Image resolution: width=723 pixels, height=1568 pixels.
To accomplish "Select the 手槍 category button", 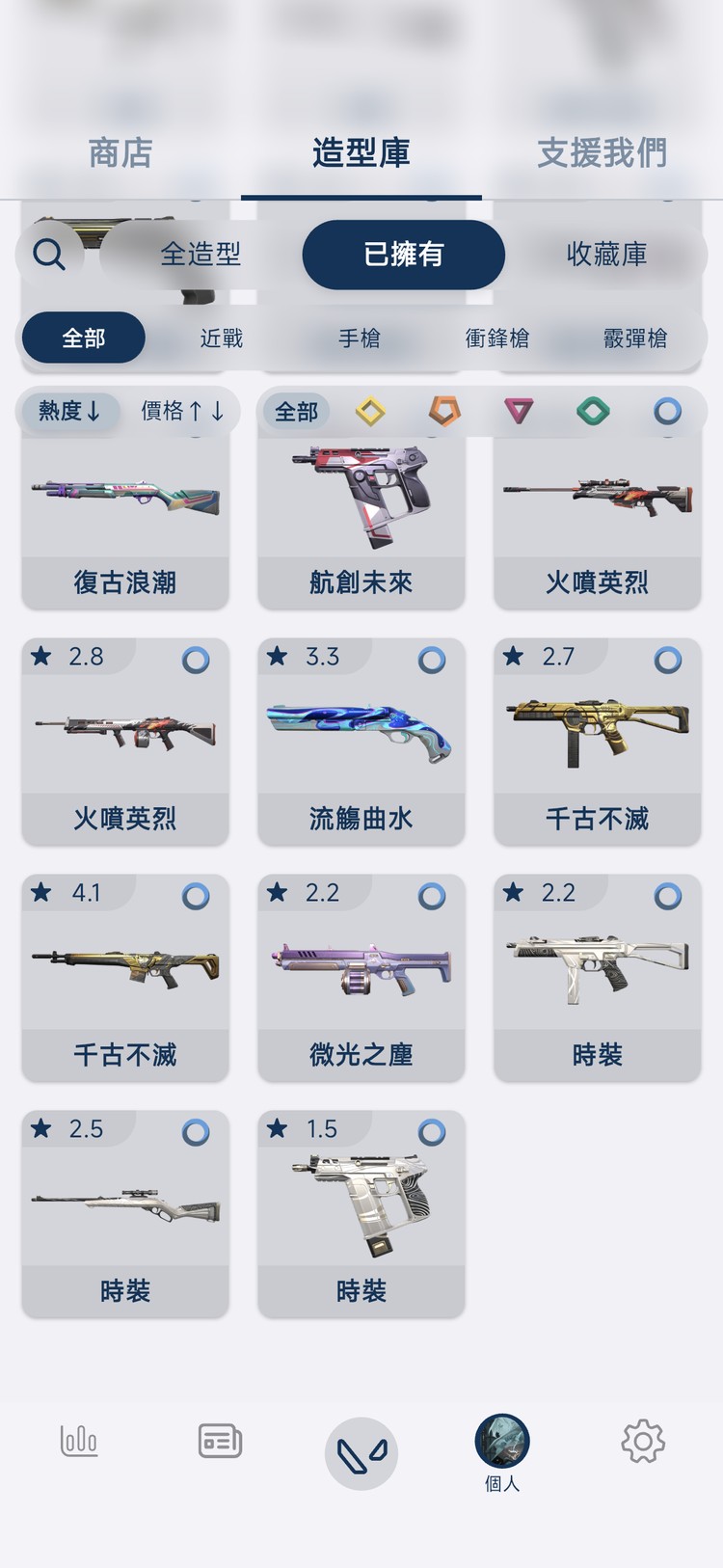I will click(x=361, y=339).
